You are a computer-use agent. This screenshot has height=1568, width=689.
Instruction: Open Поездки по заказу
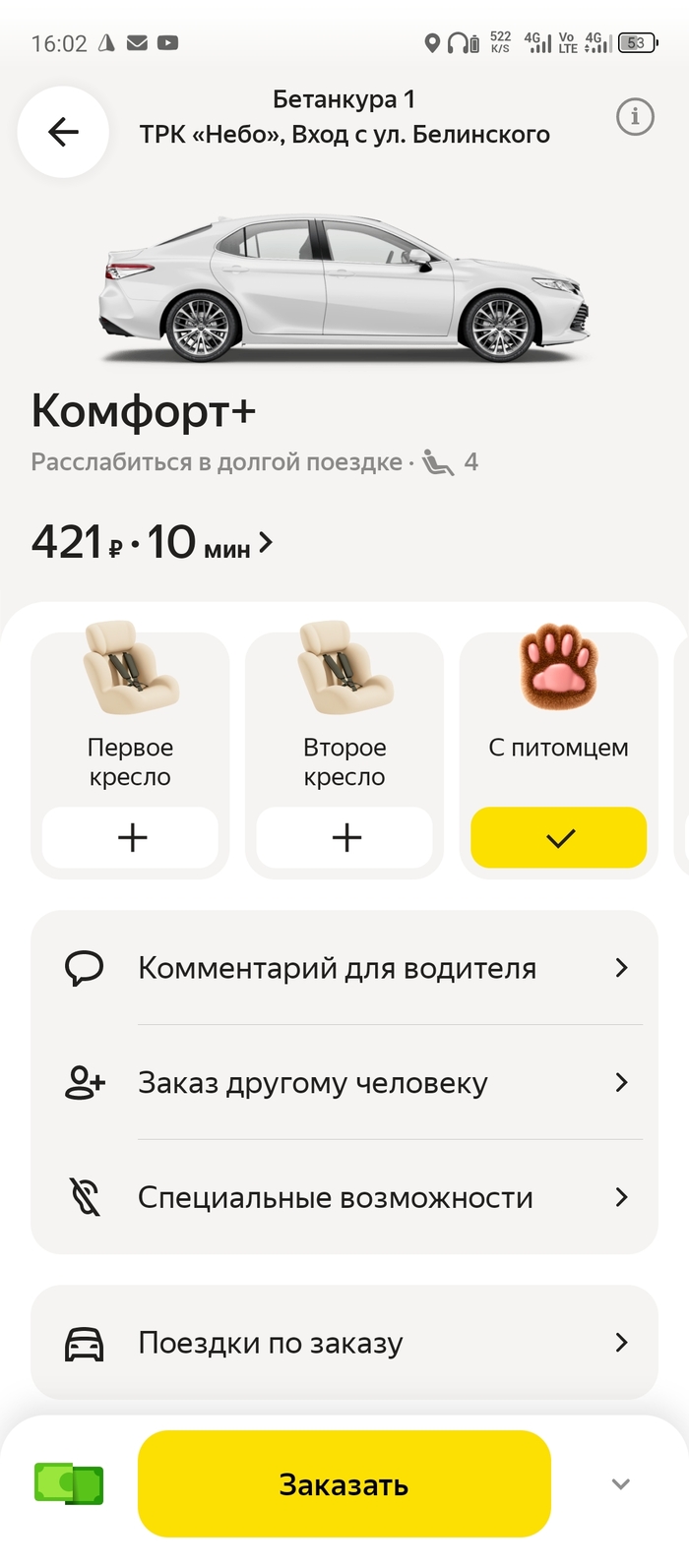pyautogui.click(x=344, y=1343)
